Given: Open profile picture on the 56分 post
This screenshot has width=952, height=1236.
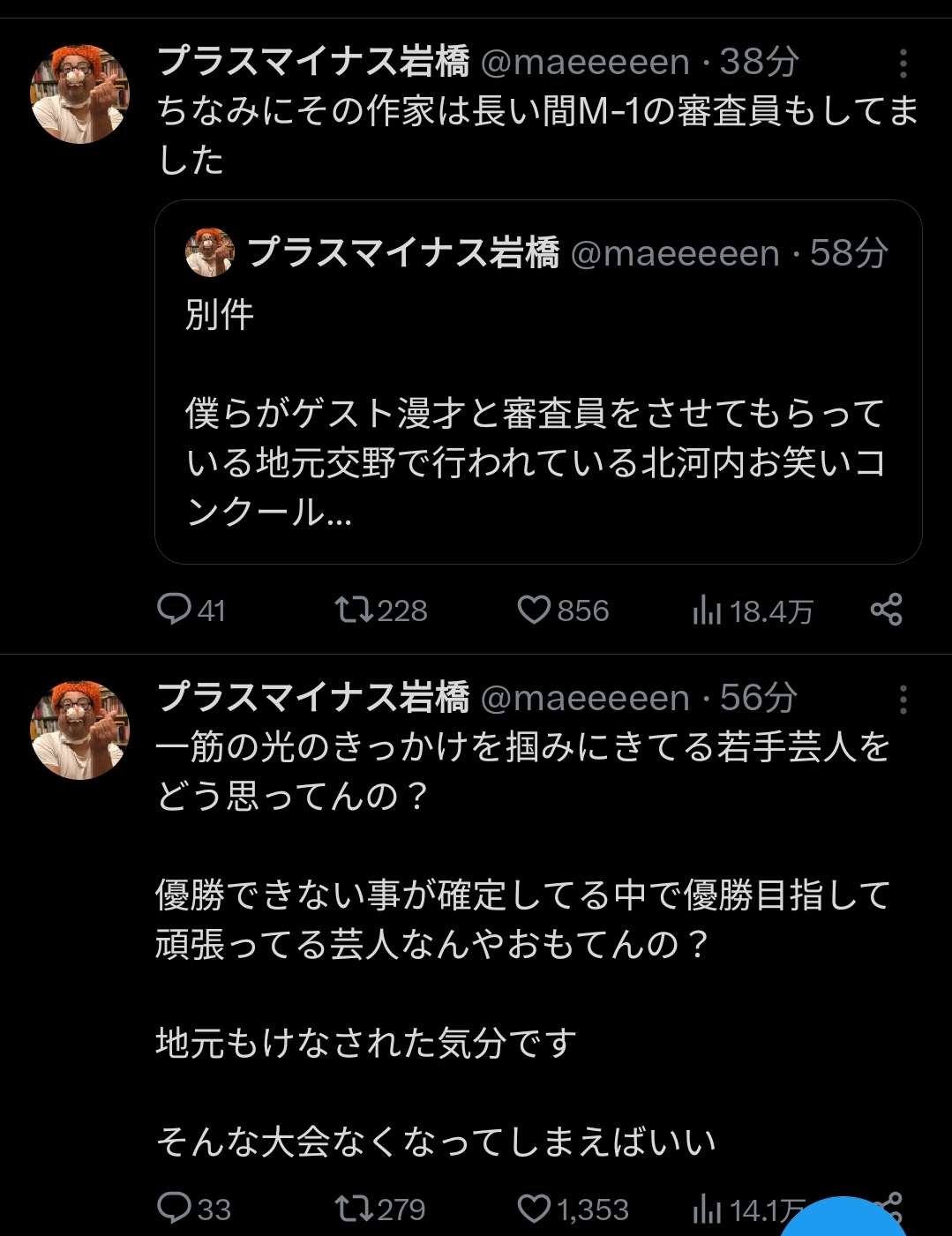Looking at the screenshot, I should tap(80, 730).
